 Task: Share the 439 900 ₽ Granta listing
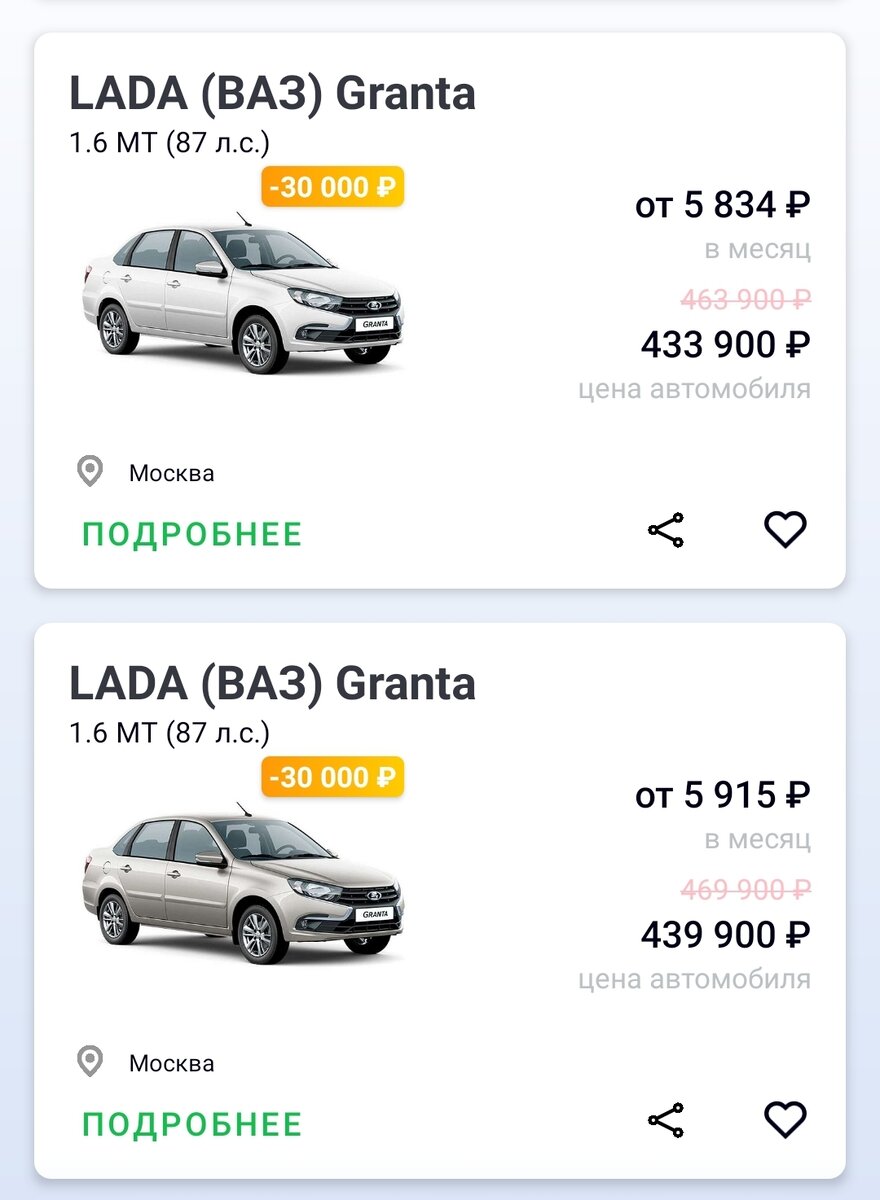[666, 1120]
